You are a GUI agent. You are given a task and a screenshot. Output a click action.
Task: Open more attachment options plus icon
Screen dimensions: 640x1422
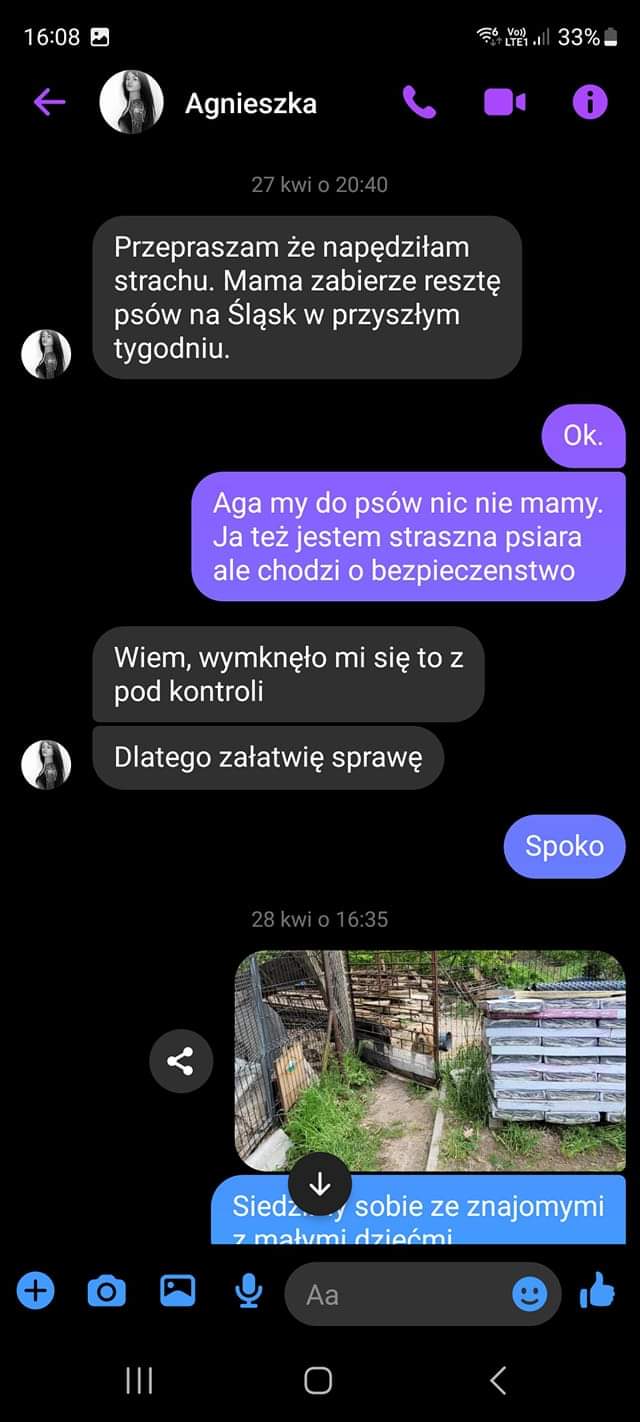pyautogui.click(x=36, y=1292)
